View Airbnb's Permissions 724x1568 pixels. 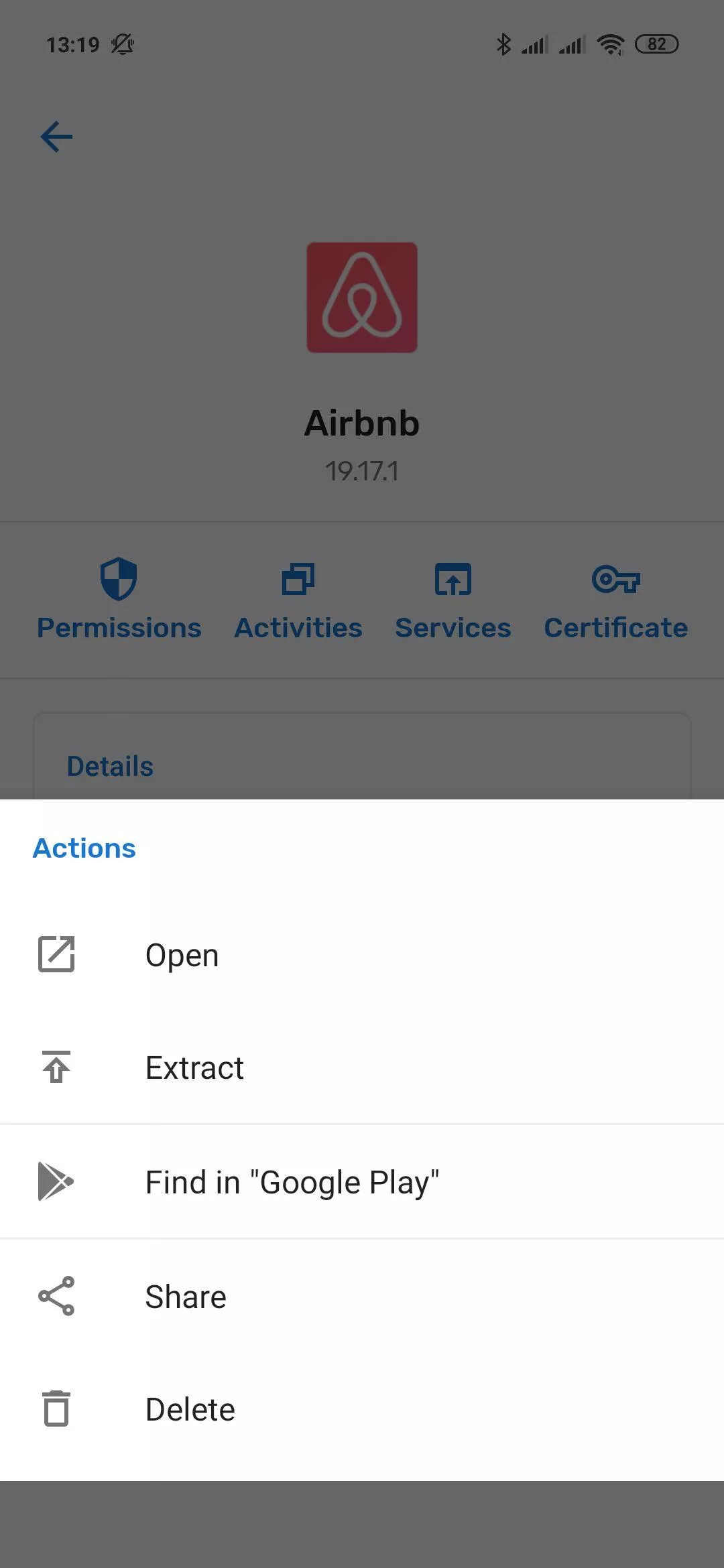119,599
